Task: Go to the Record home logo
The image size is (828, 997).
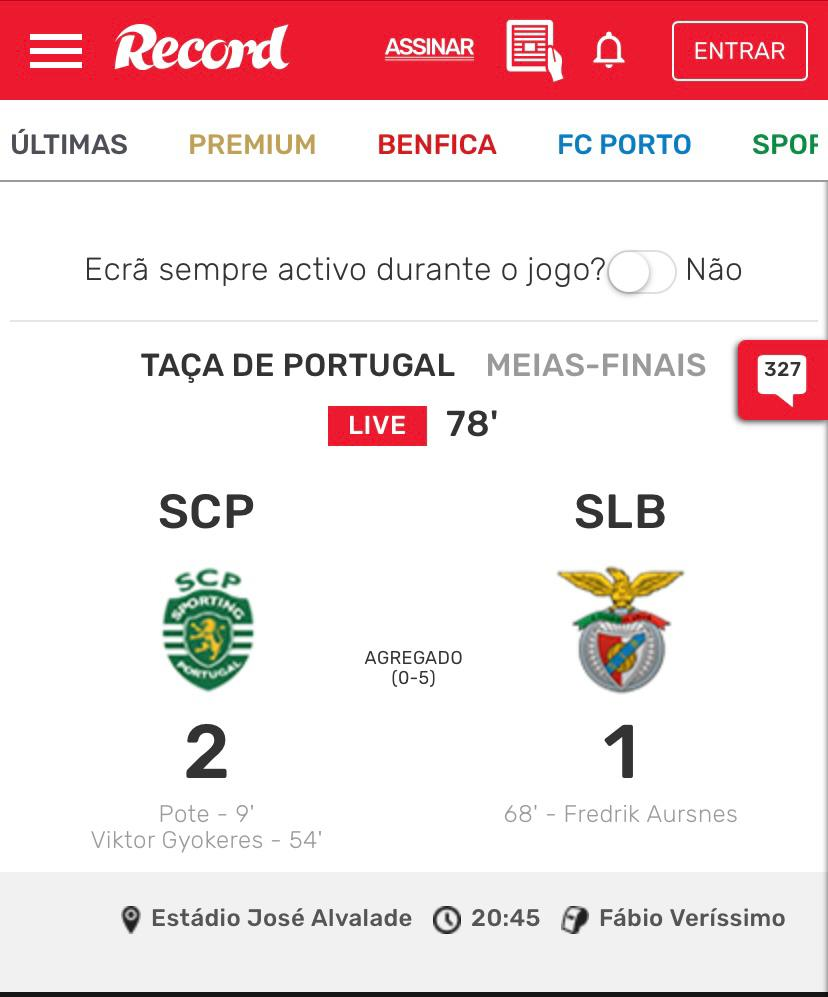Action: tap(201, 48)
